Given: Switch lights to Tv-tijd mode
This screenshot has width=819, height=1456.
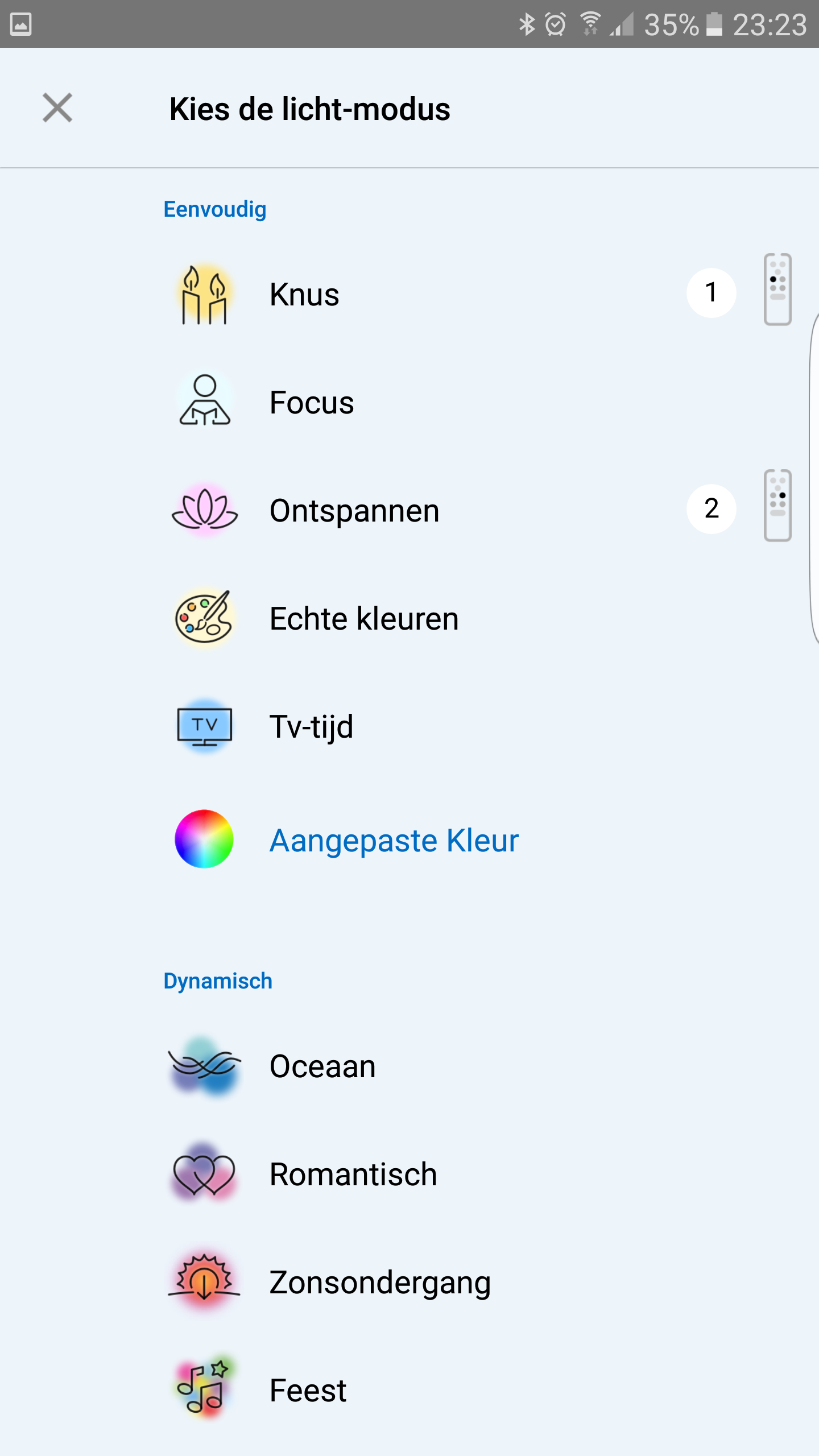Looking at the screenshot, I should tap(311, 727).
